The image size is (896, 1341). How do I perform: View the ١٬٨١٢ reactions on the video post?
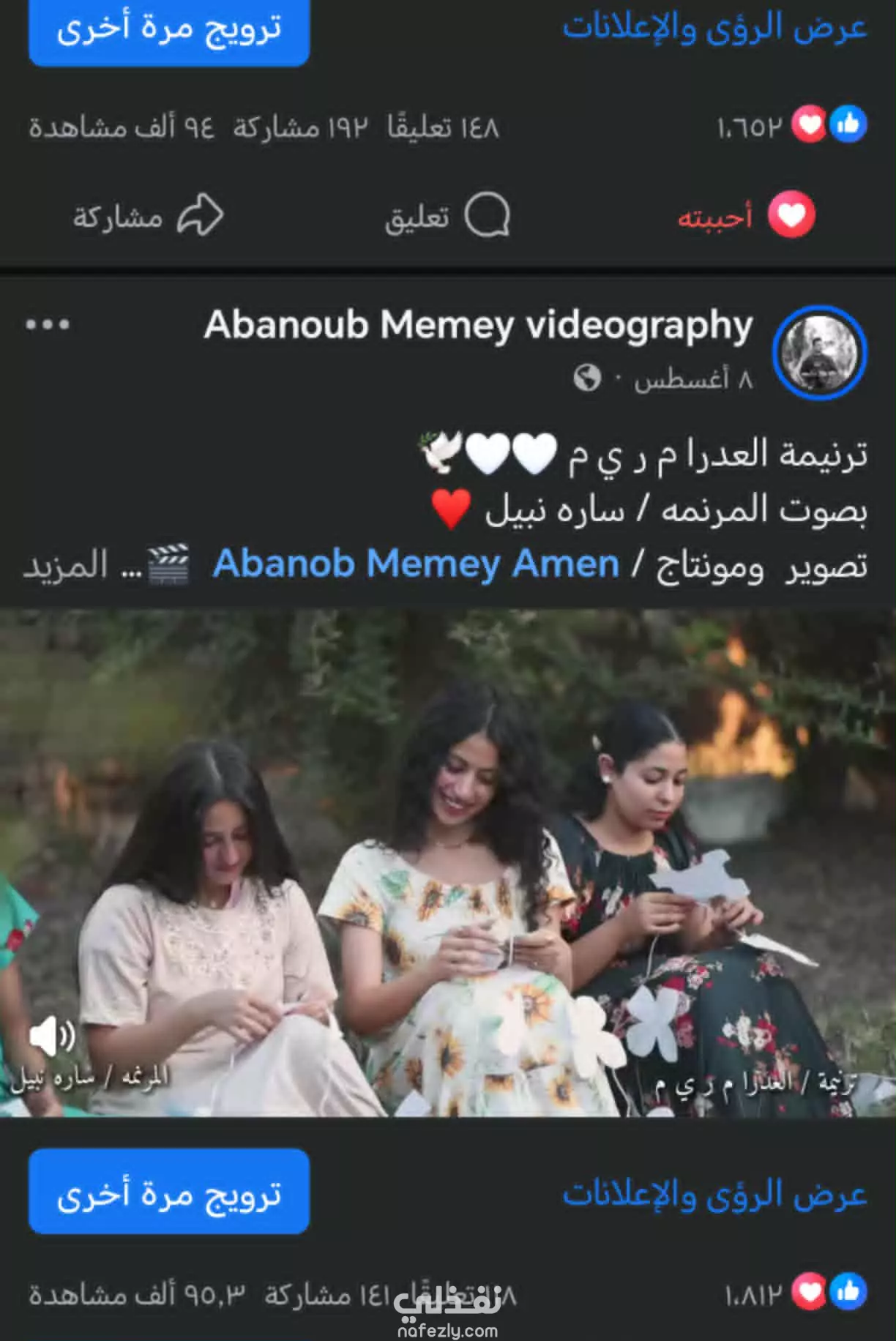pyautogui.click(x=795, y=1293)
